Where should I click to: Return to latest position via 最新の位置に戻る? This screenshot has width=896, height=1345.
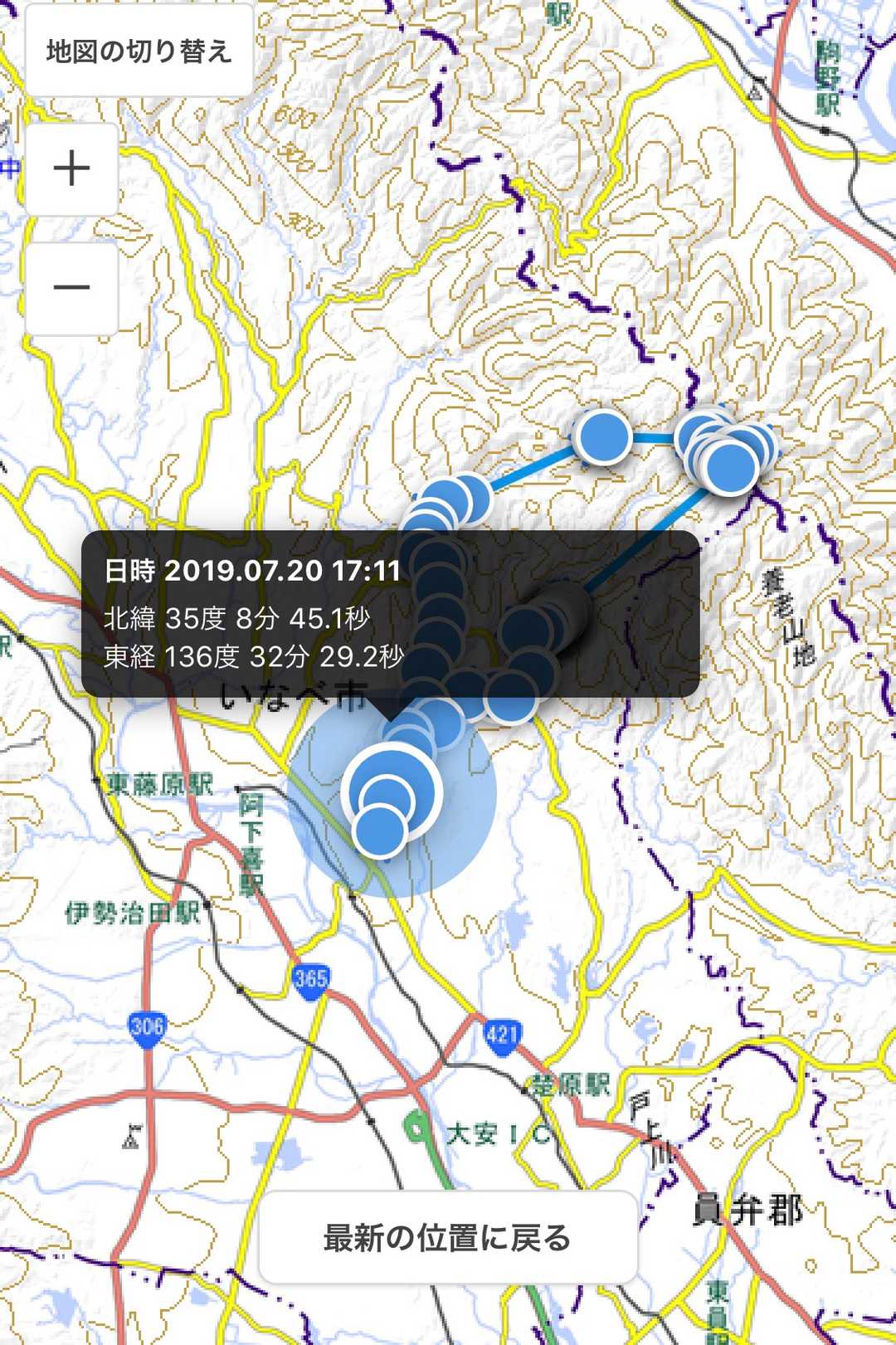coord(447,1237)
